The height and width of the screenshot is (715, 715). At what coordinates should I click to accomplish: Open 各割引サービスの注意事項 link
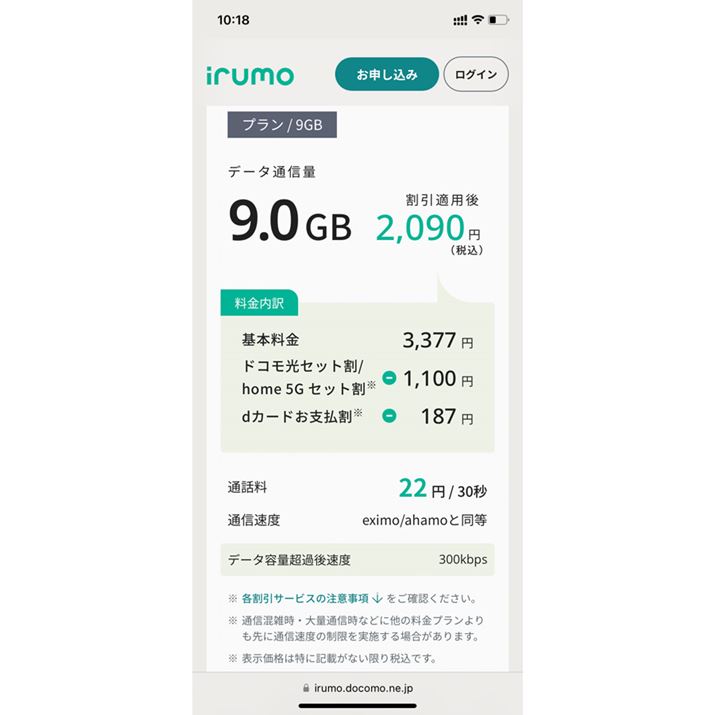(305, 599)
